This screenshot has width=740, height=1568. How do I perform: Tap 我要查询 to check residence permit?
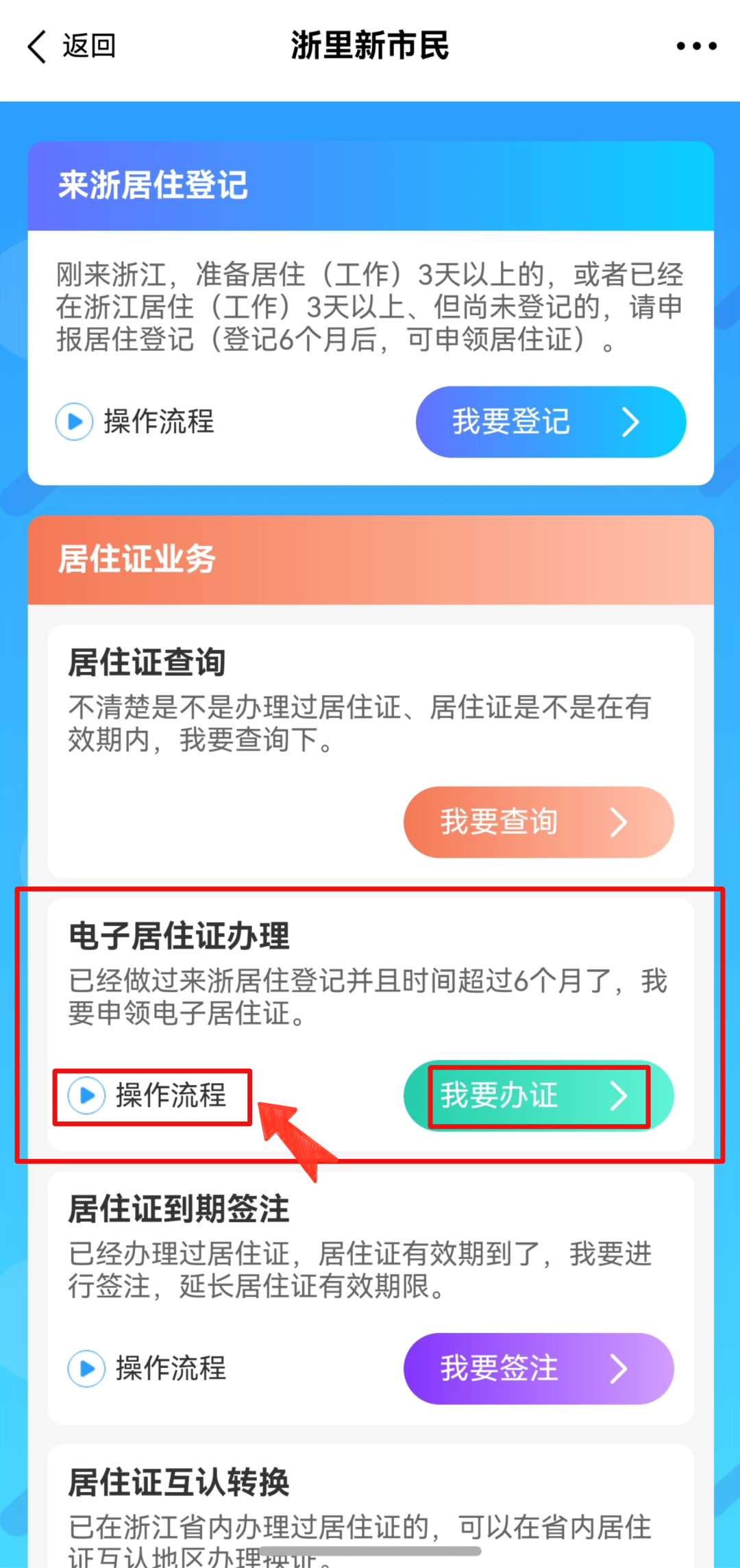point(538,822)
